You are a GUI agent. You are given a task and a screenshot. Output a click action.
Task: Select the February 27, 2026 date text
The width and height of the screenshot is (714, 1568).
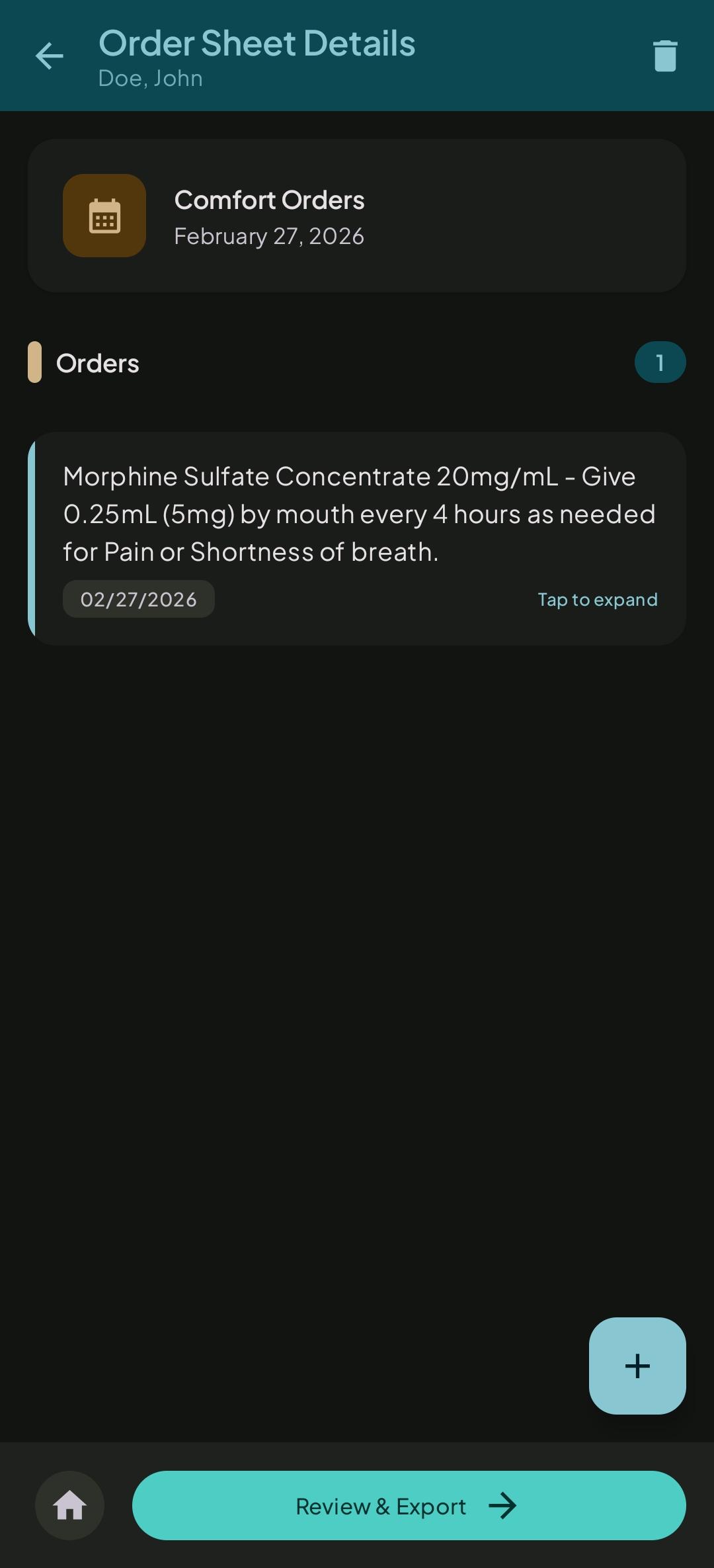pyautogui.click(x=269, y=236)
